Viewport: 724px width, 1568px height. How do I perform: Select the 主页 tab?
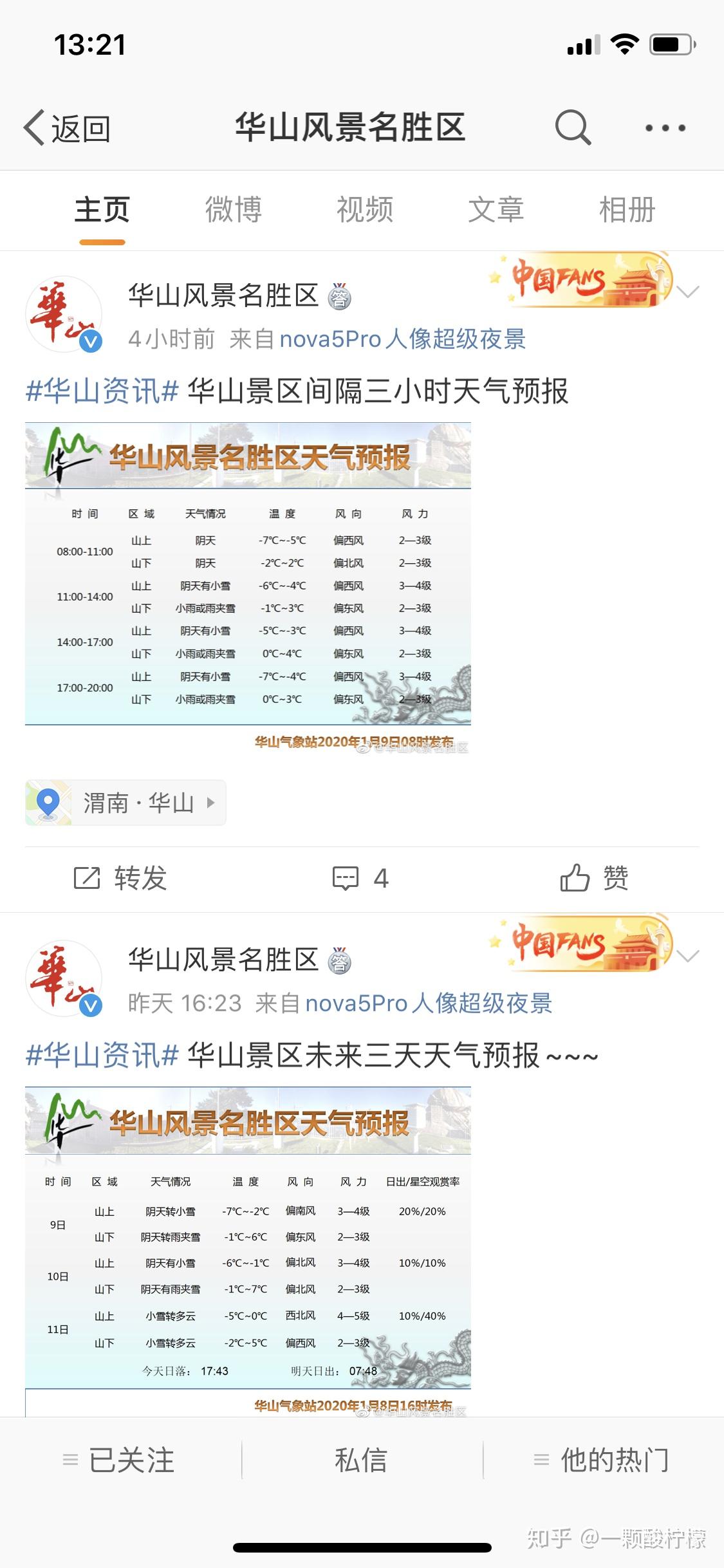point(102,210)
